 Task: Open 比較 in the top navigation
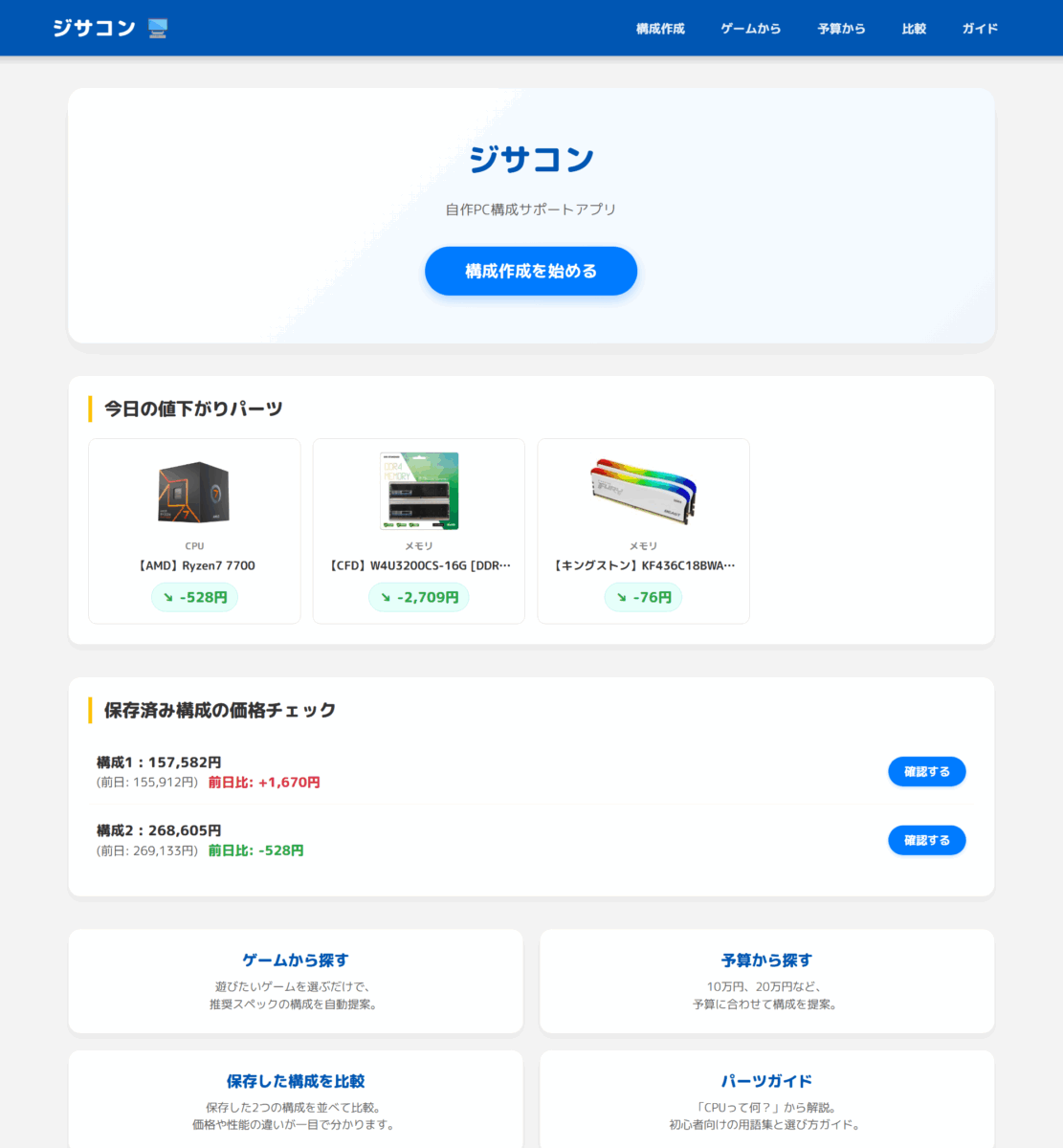pos(914,29)
